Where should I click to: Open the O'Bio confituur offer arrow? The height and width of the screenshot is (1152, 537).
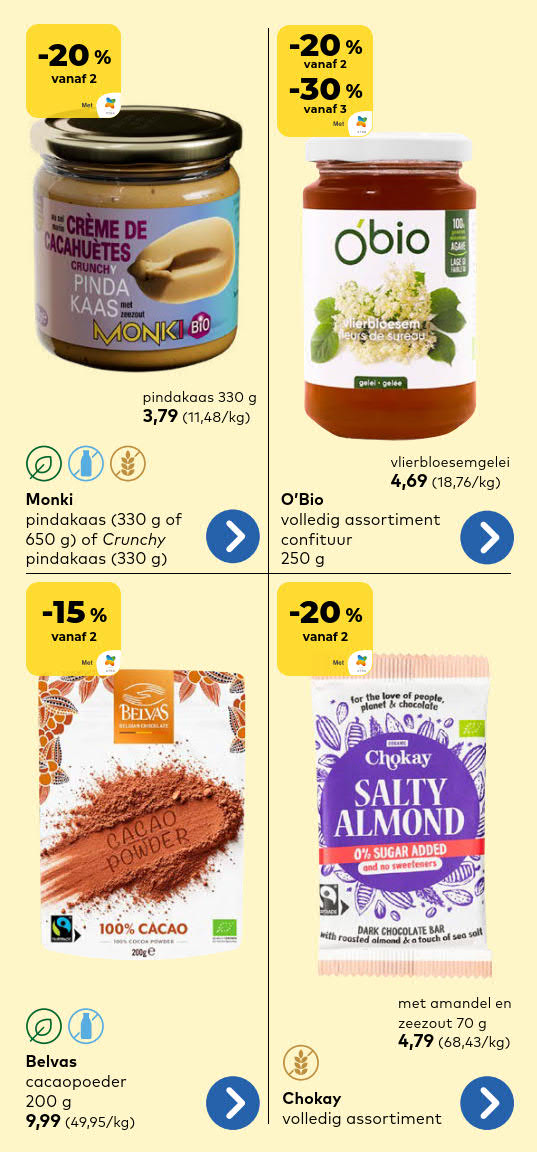pyautogui.click(x=487, y=536)
